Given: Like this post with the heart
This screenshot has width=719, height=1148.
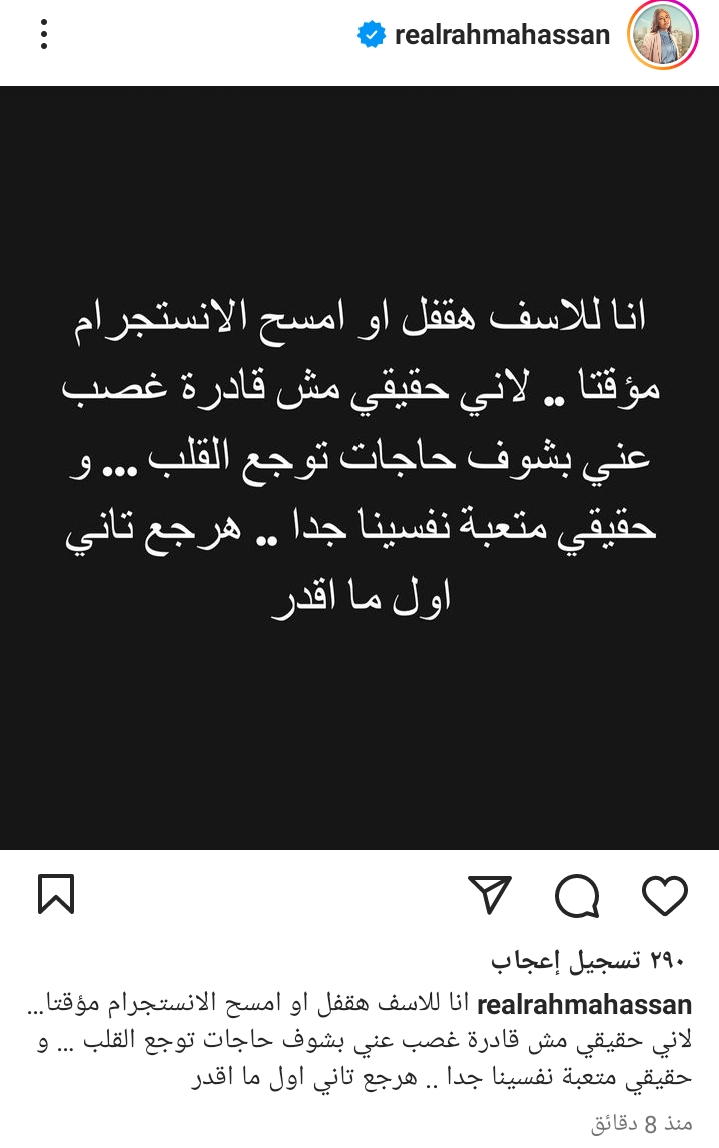Looking at the screenshot, I should point(664,895).
